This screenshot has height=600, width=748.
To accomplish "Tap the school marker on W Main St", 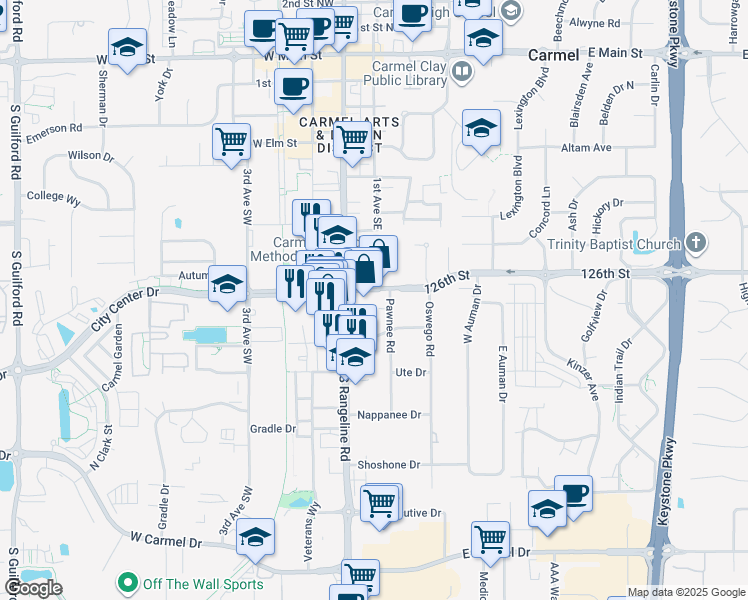I will coord(127,50).
